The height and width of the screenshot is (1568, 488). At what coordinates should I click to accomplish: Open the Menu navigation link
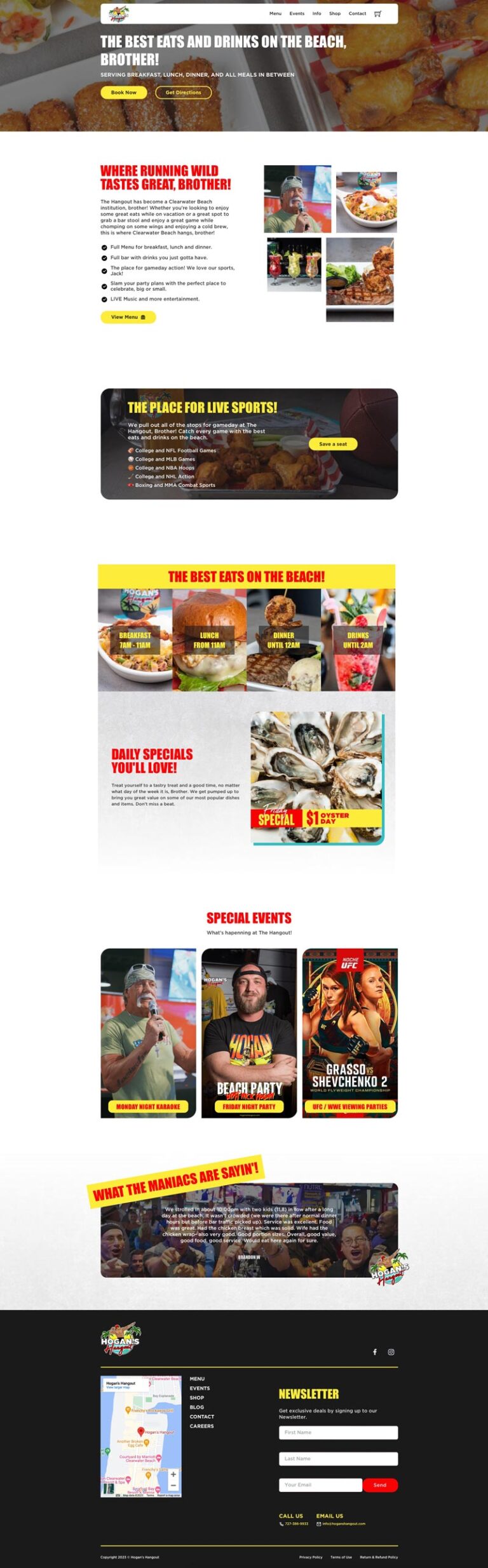point(275,13)
